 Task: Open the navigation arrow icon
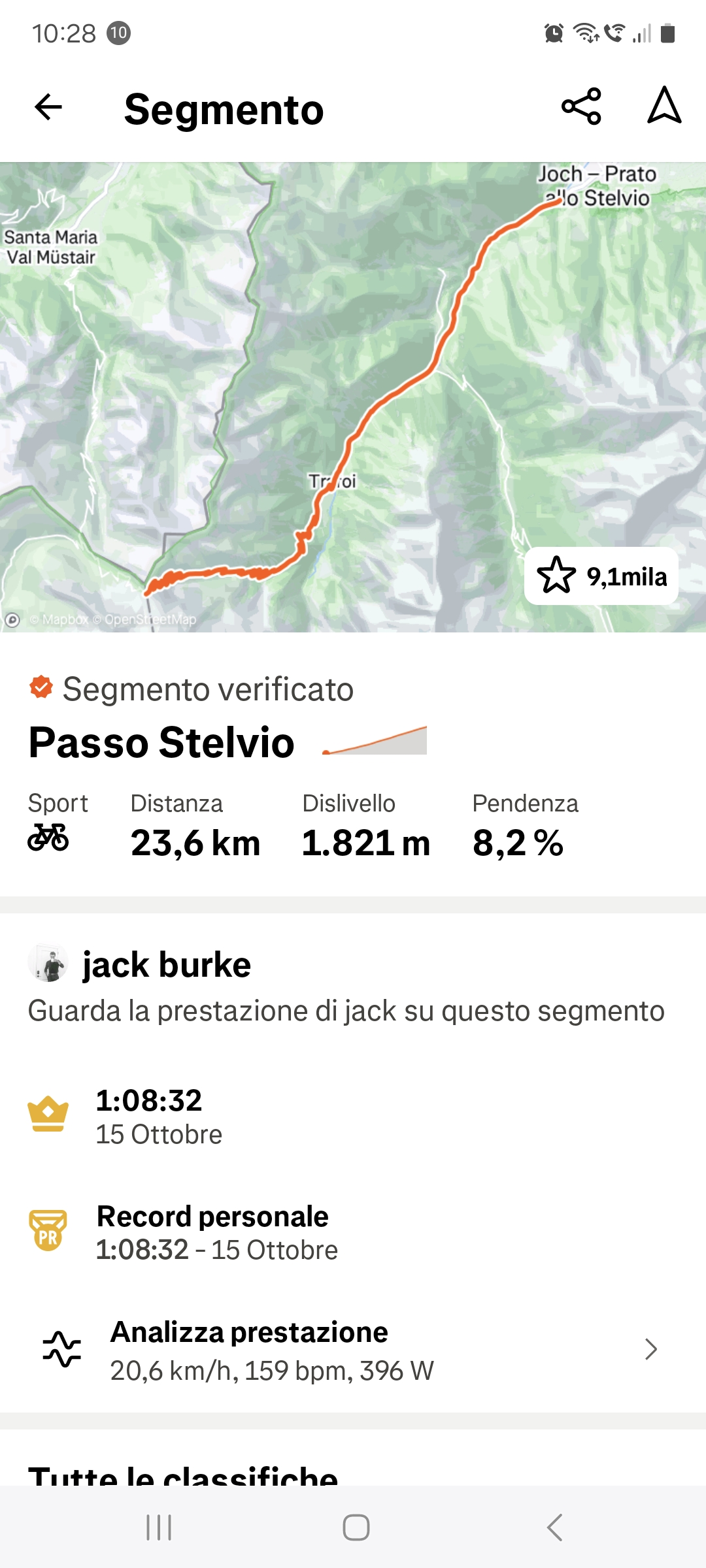[x=664, y=106]
